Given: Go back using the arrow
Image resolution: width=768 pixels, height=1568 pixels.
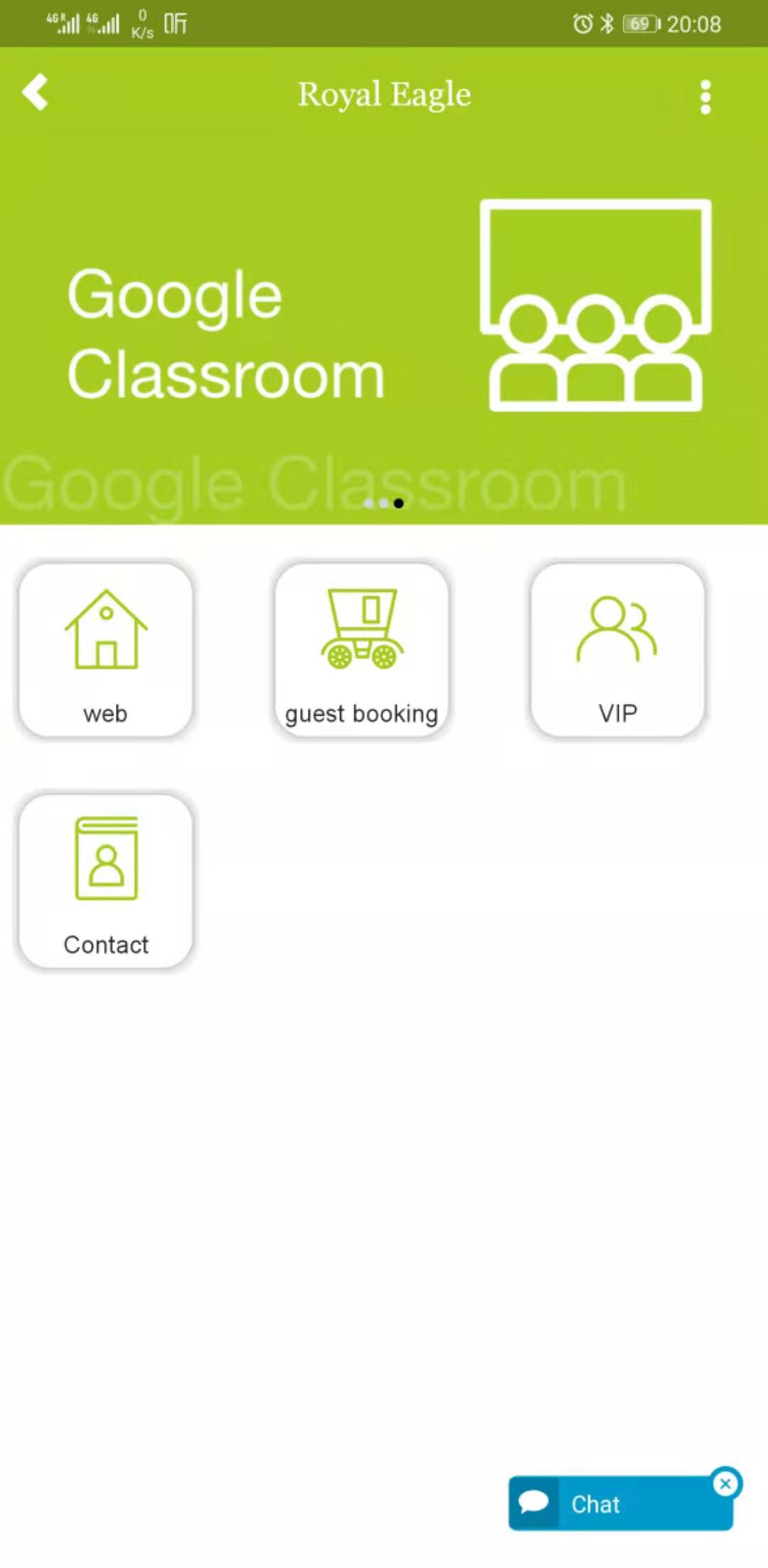Looking at the screenshot, I should click(35, 93).
